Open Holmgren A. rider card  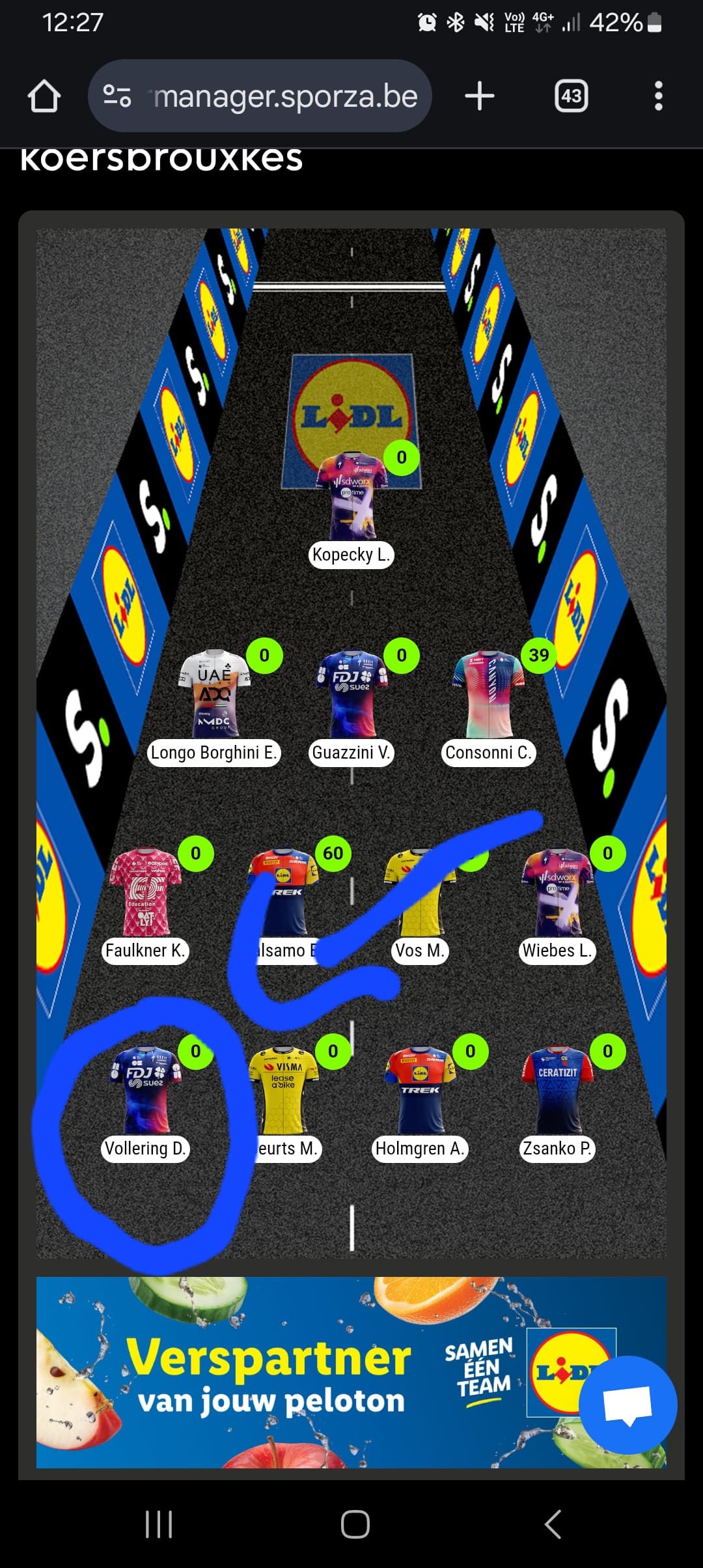click(x=420, y=1102)
